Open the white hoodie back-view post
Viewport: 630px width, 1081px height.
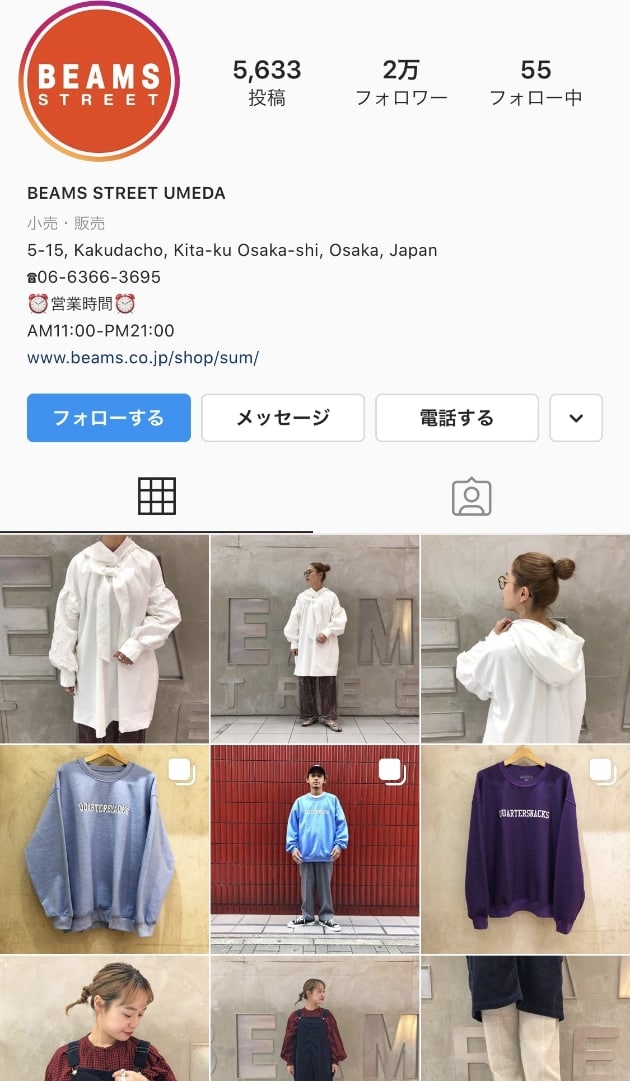point(526,638)
